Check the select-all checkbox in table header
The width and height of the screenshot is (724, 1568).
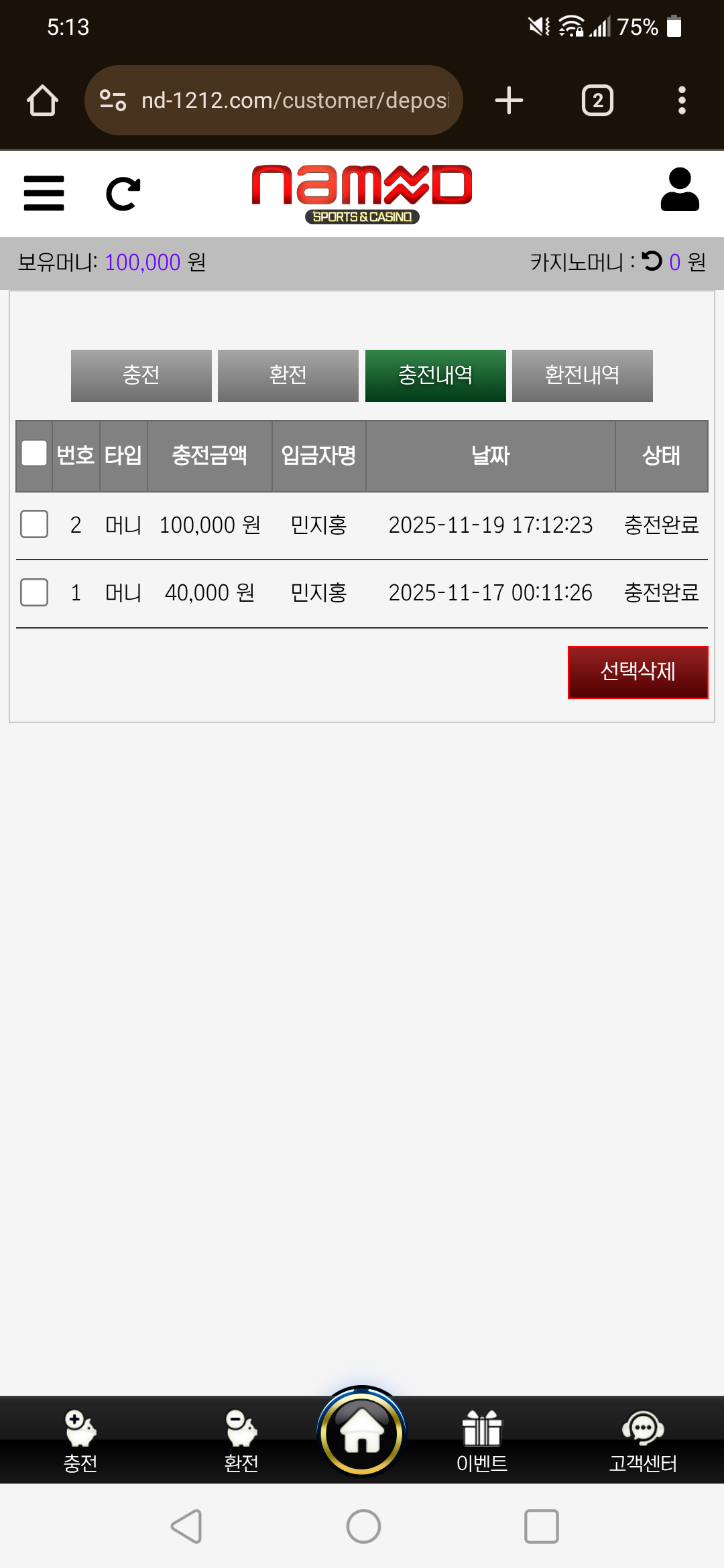point(34,454)
